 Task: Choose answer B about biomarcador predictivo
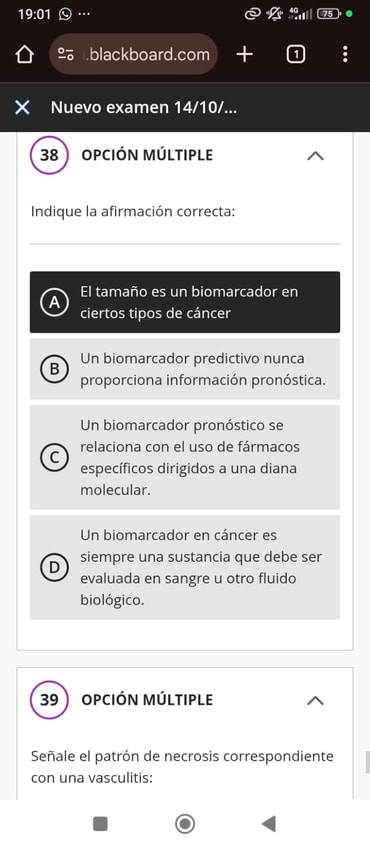tap(185, 369)
